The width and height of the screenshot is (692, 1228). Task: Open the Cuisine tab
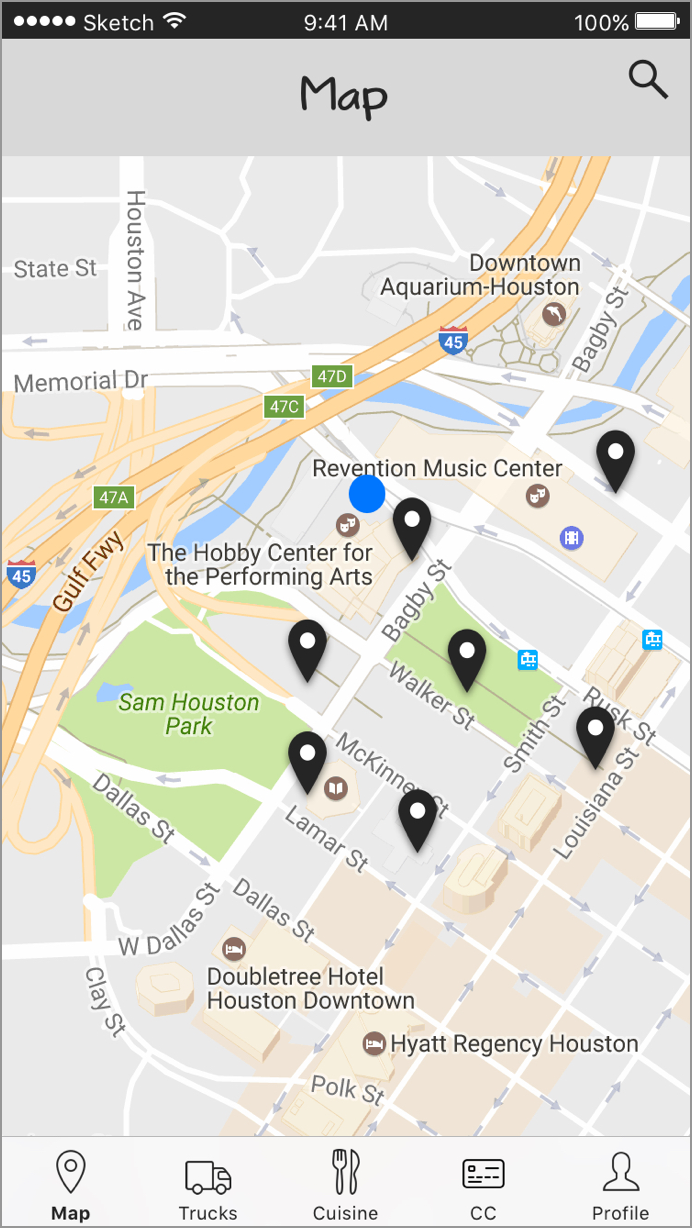click(346, 1186)
